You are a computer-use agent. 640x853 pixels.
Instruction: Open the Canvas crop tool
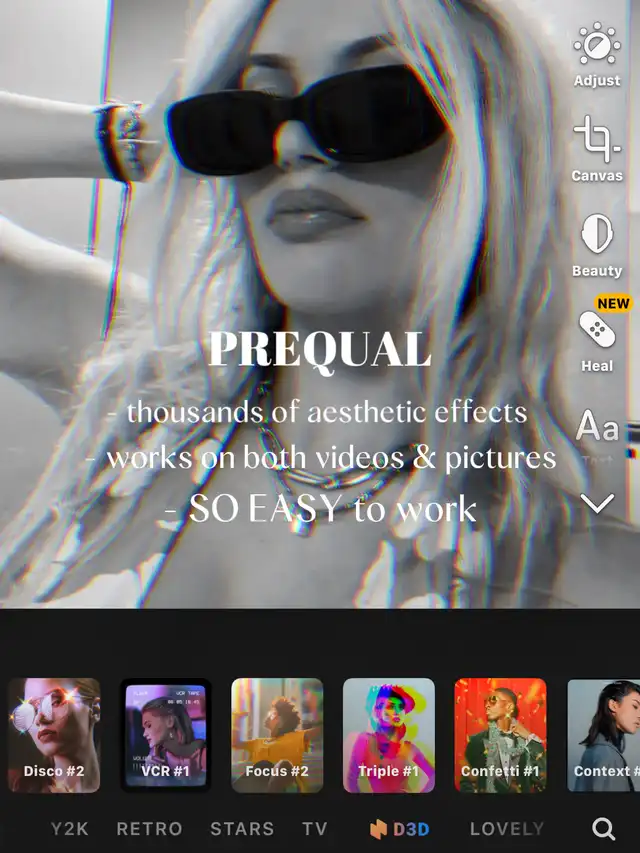pos(597,149)
